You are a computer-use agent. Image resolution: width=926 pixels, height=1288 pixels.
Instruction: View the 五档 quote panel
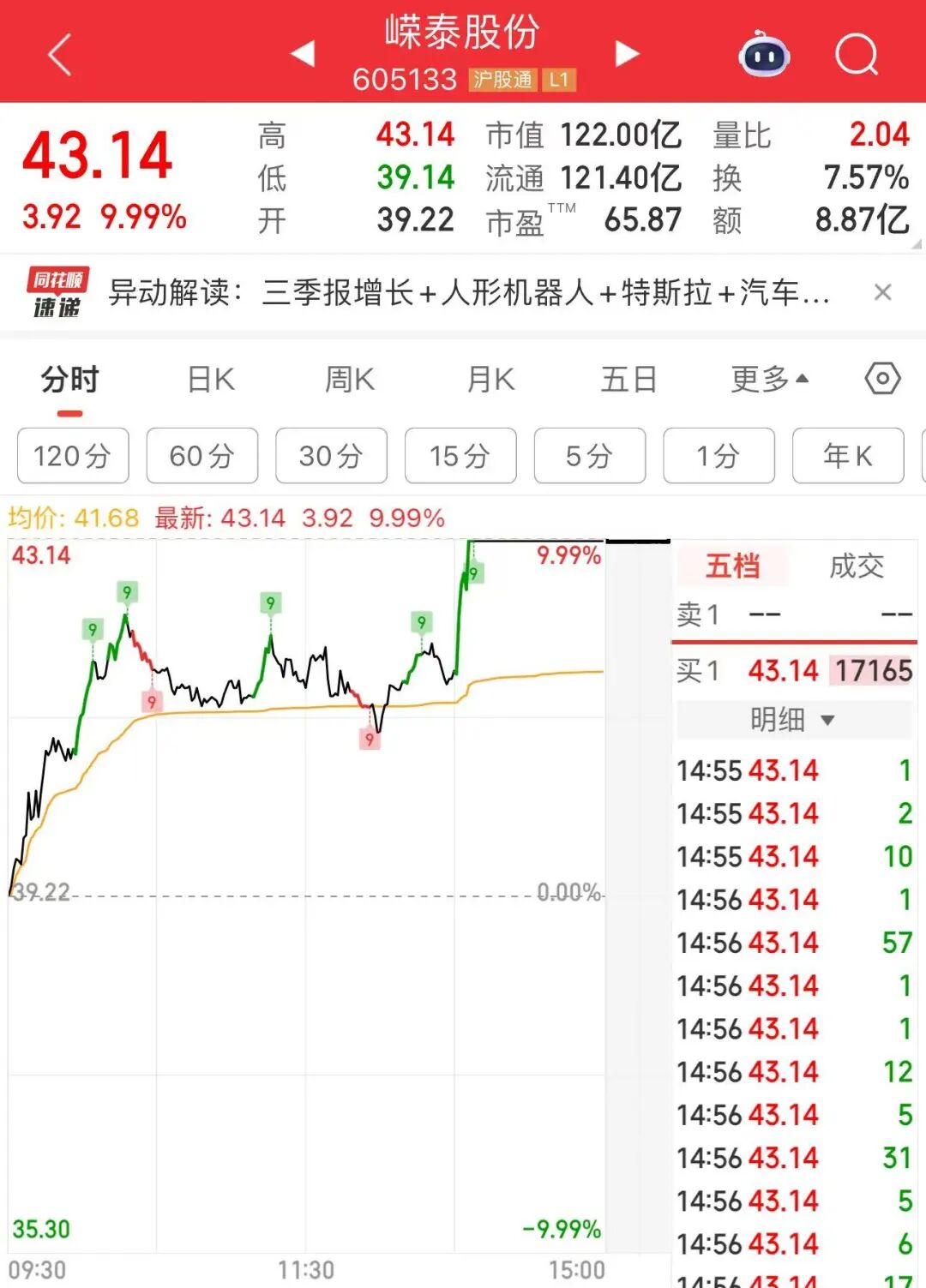[x=733, y=566]
